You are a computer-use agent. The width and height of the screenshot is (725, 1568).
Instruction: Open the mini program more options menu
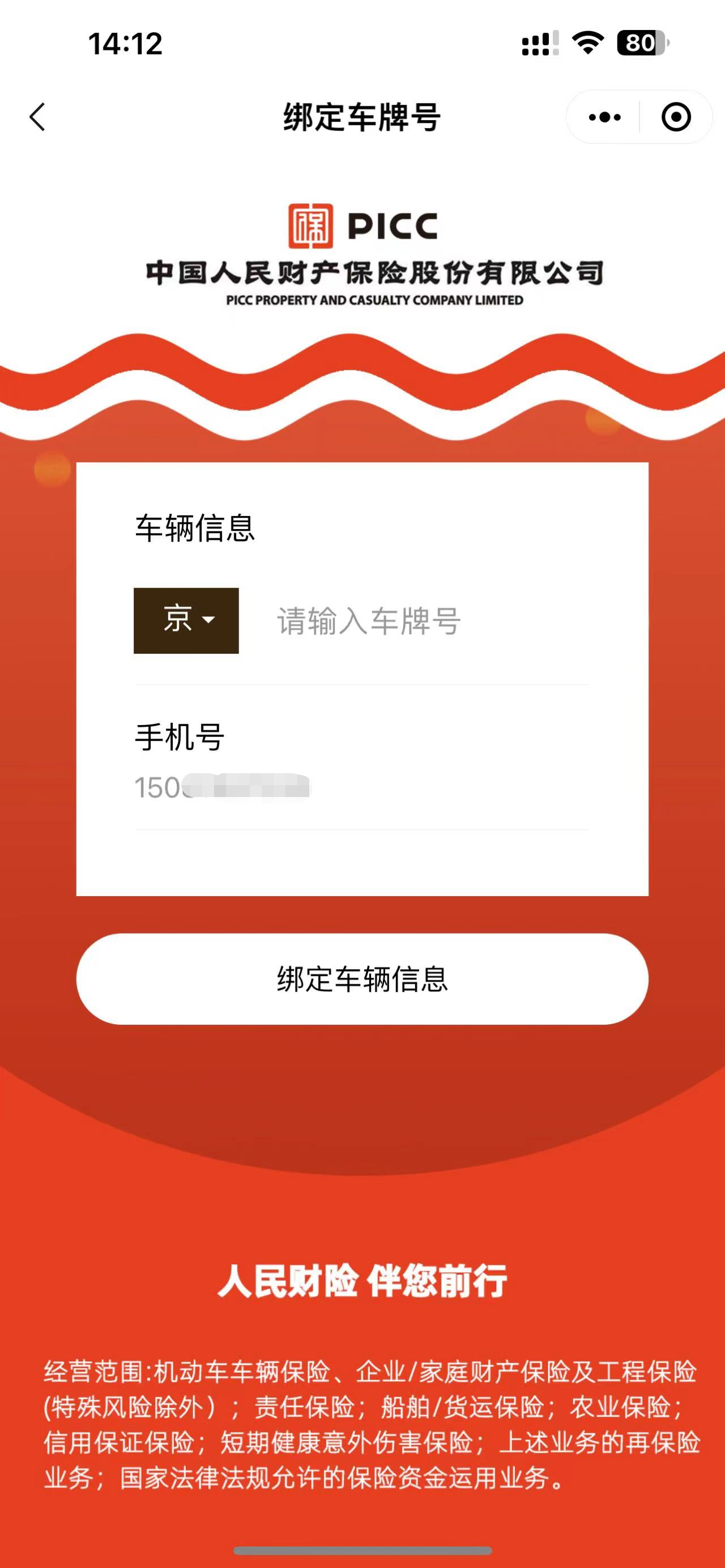pos(604,117)
